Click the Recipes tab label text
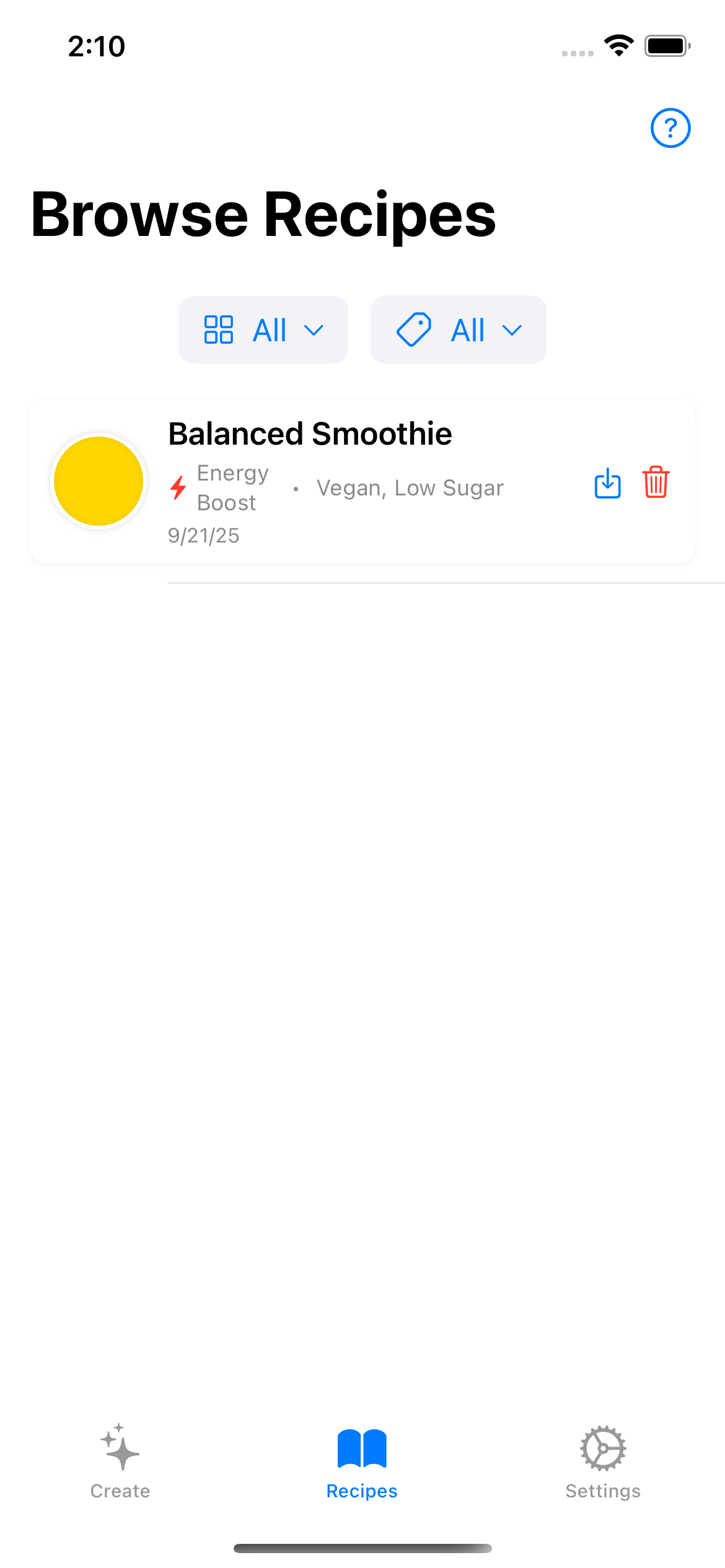The height and width of the screenshot is (1568, 725). tap(362, 1490)
